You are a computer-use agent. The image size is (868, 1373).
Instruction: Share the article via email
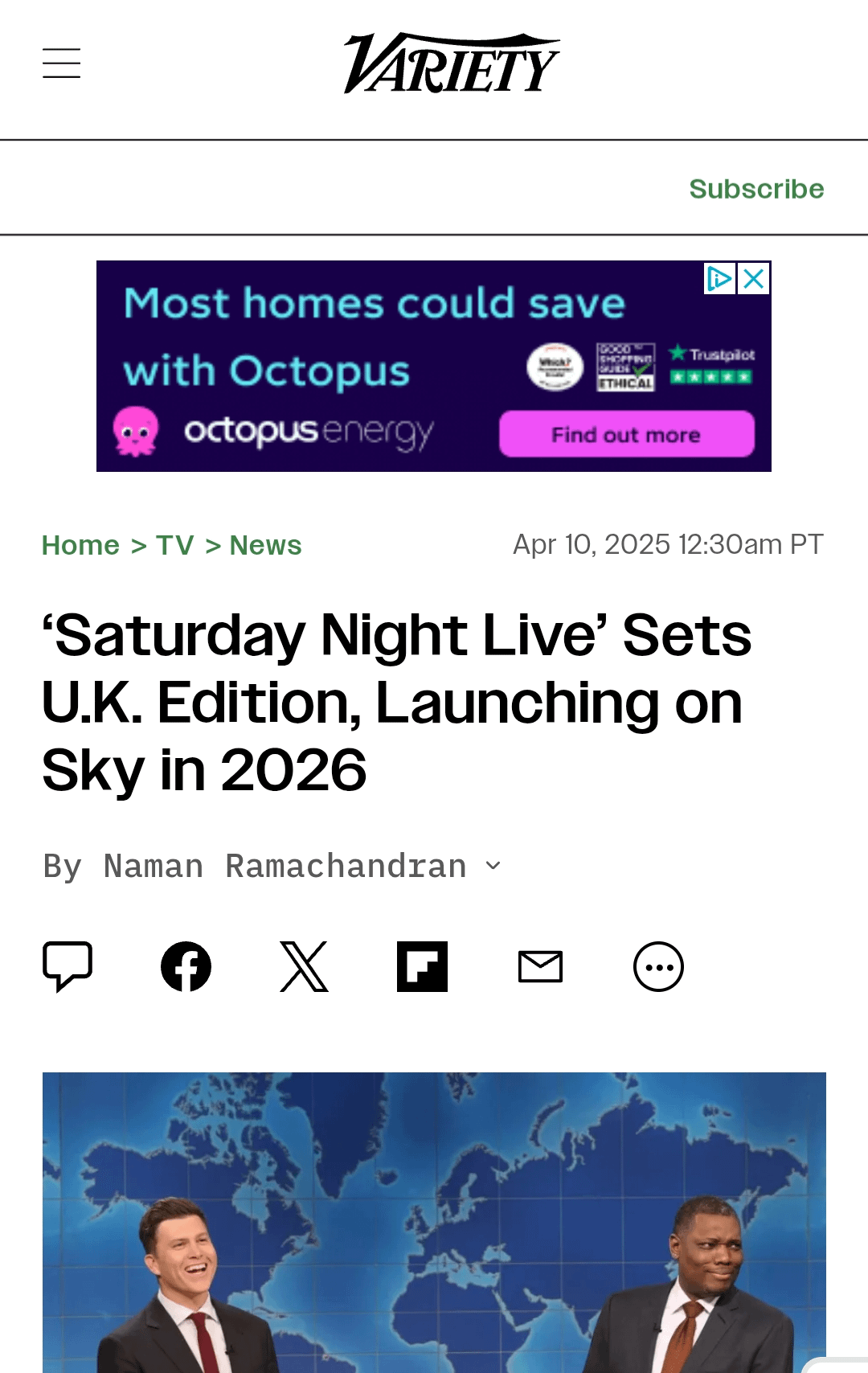540,966
